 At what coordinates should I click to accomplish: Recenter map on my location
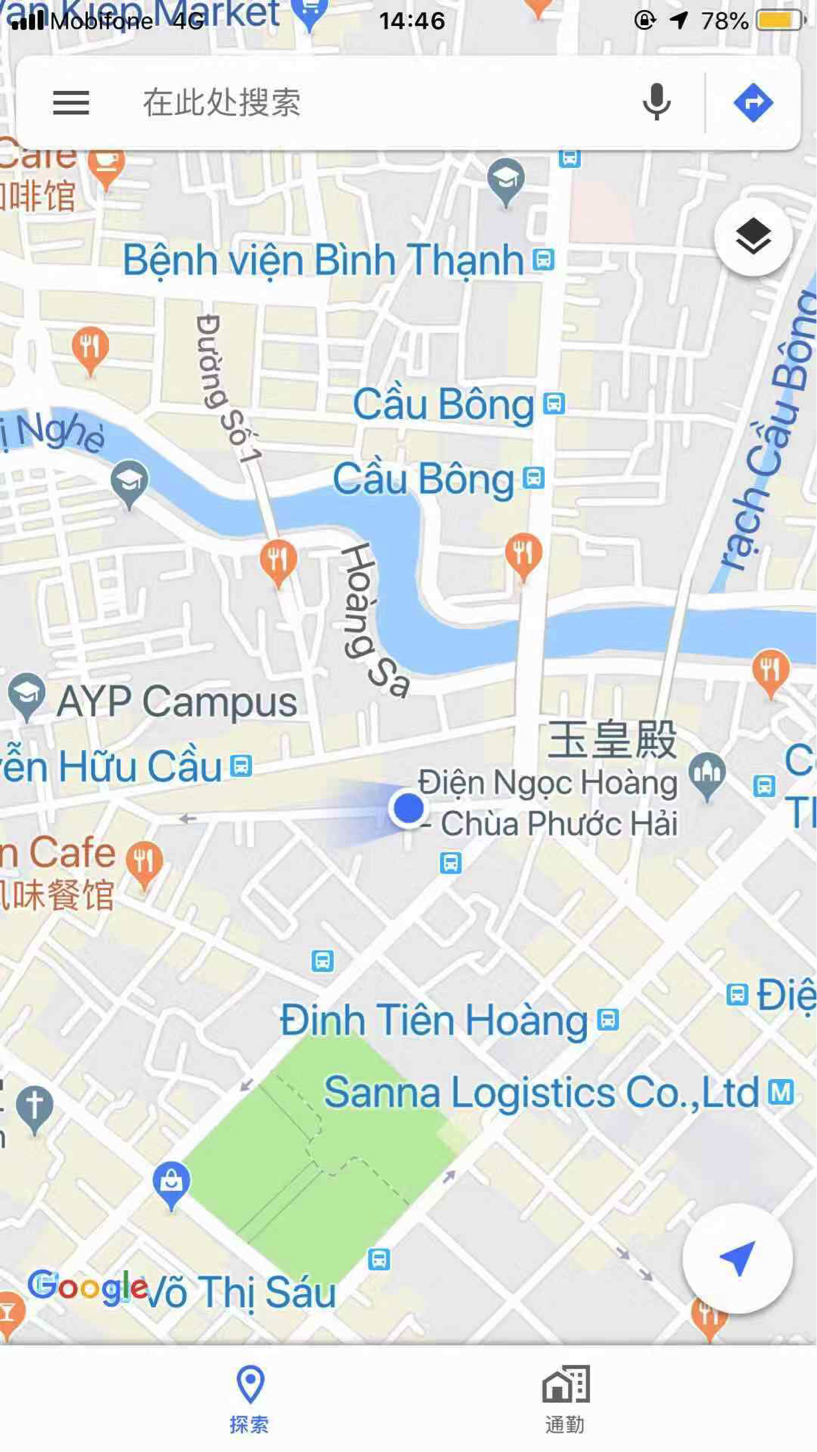pos(737,1258)
